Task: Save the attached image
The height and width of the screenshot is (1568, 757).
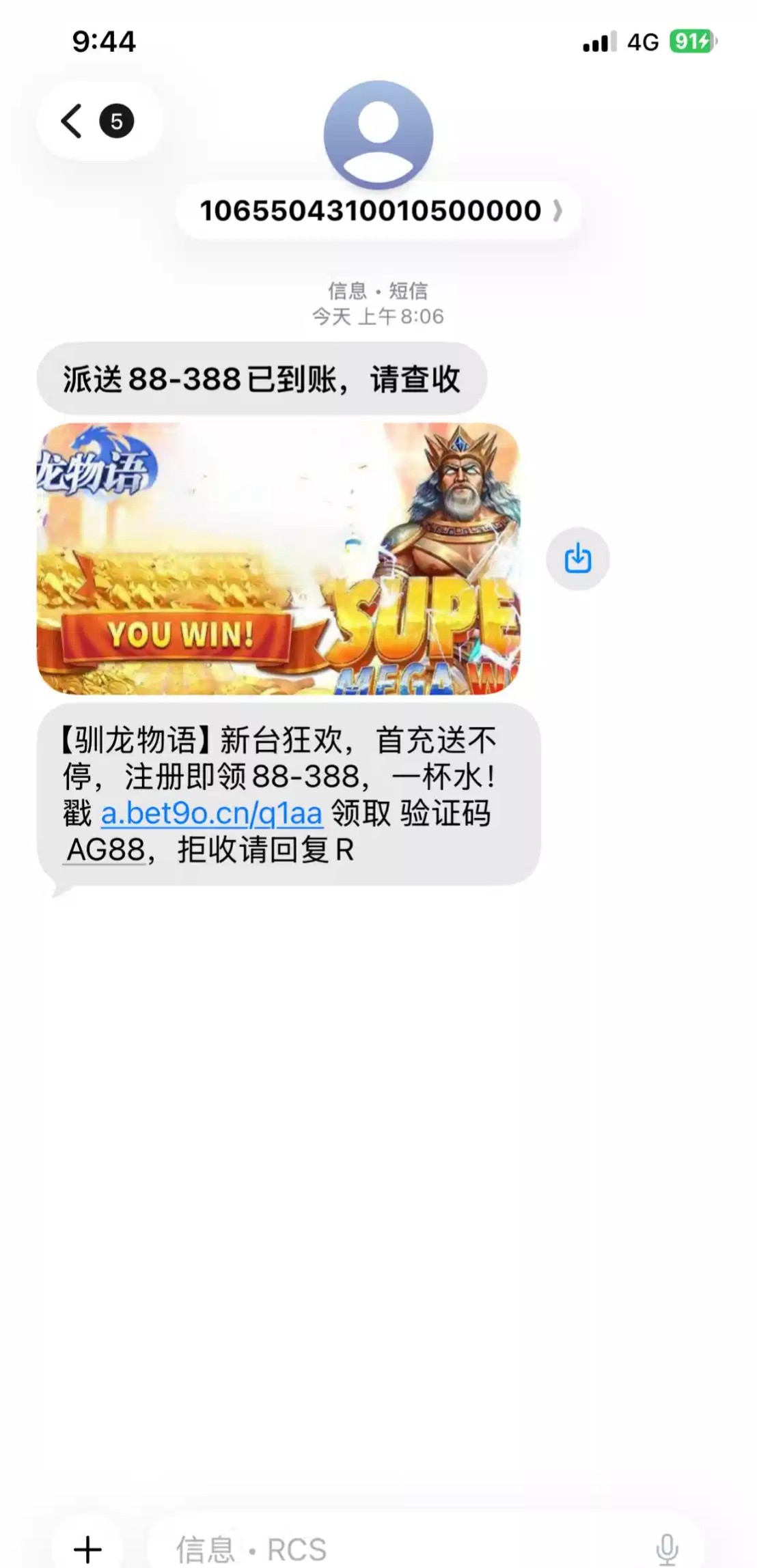Action: 577,559
